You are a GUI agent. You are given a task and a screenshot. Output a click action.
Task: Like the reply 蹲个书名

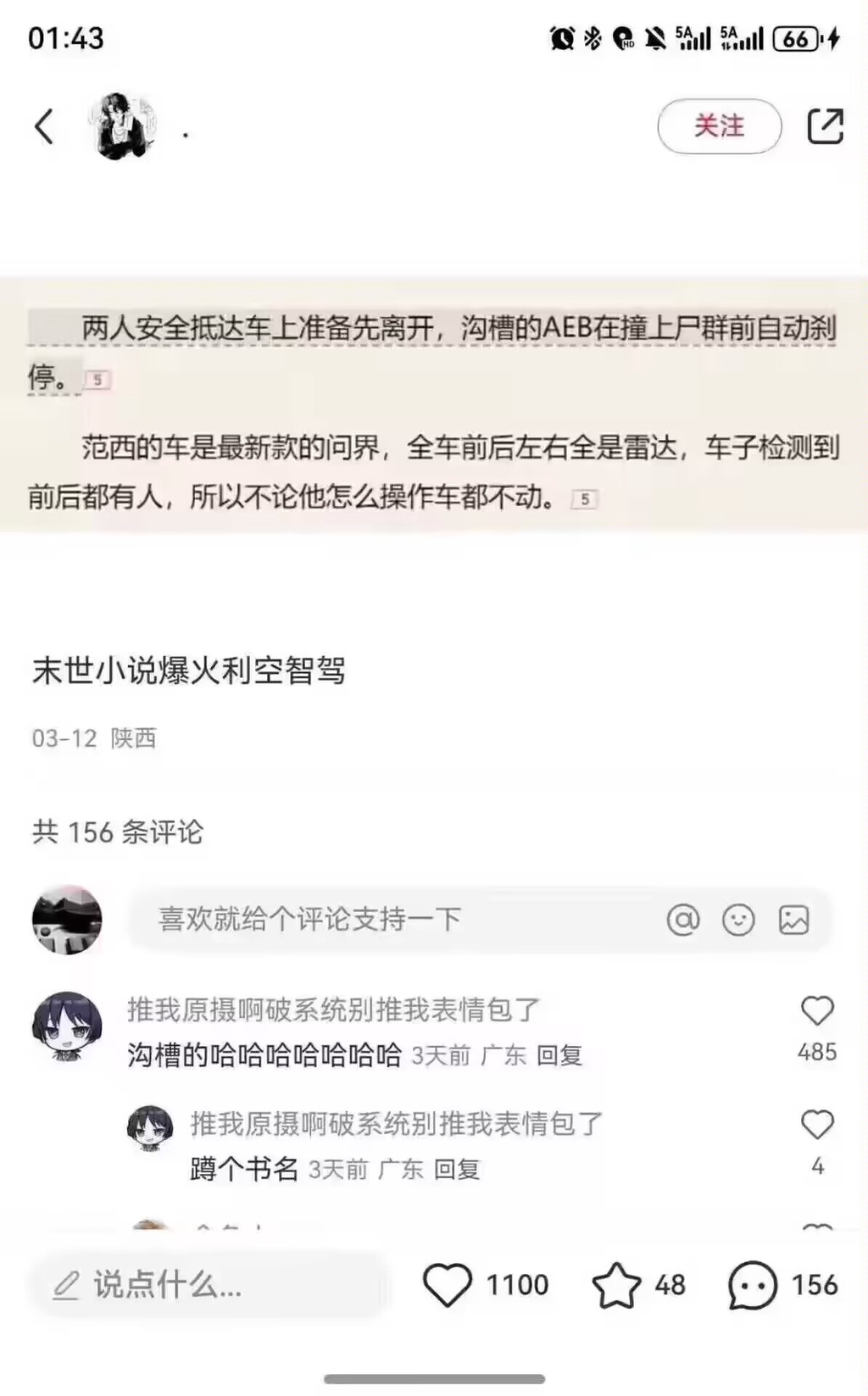(817, 1126)
